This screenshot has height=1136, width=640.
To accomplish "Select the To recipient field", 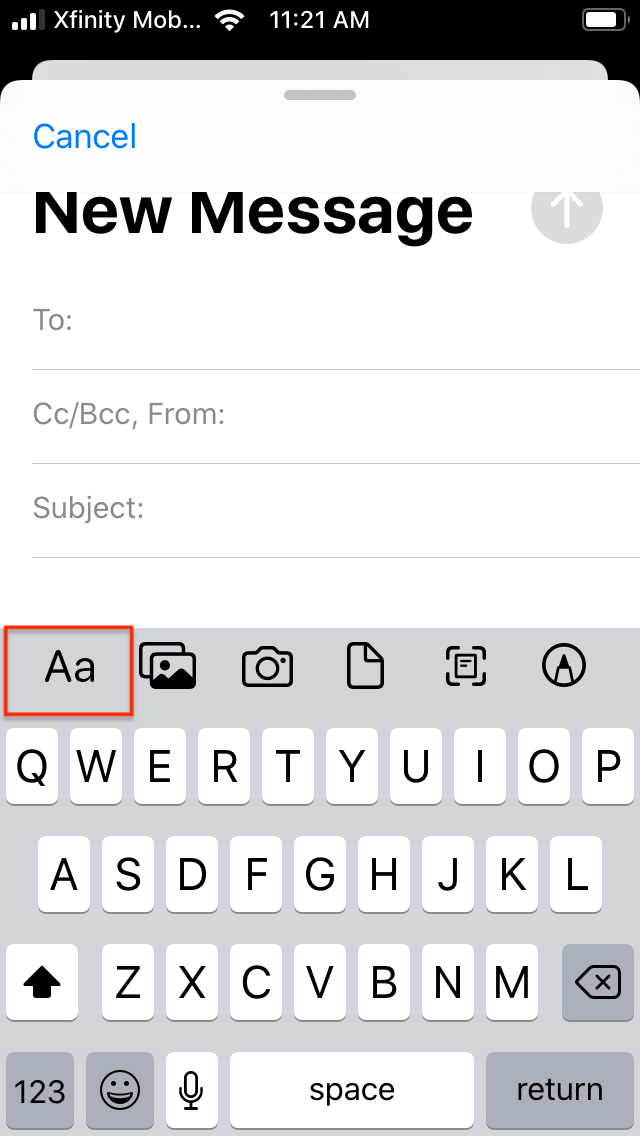I will point(336,320).
